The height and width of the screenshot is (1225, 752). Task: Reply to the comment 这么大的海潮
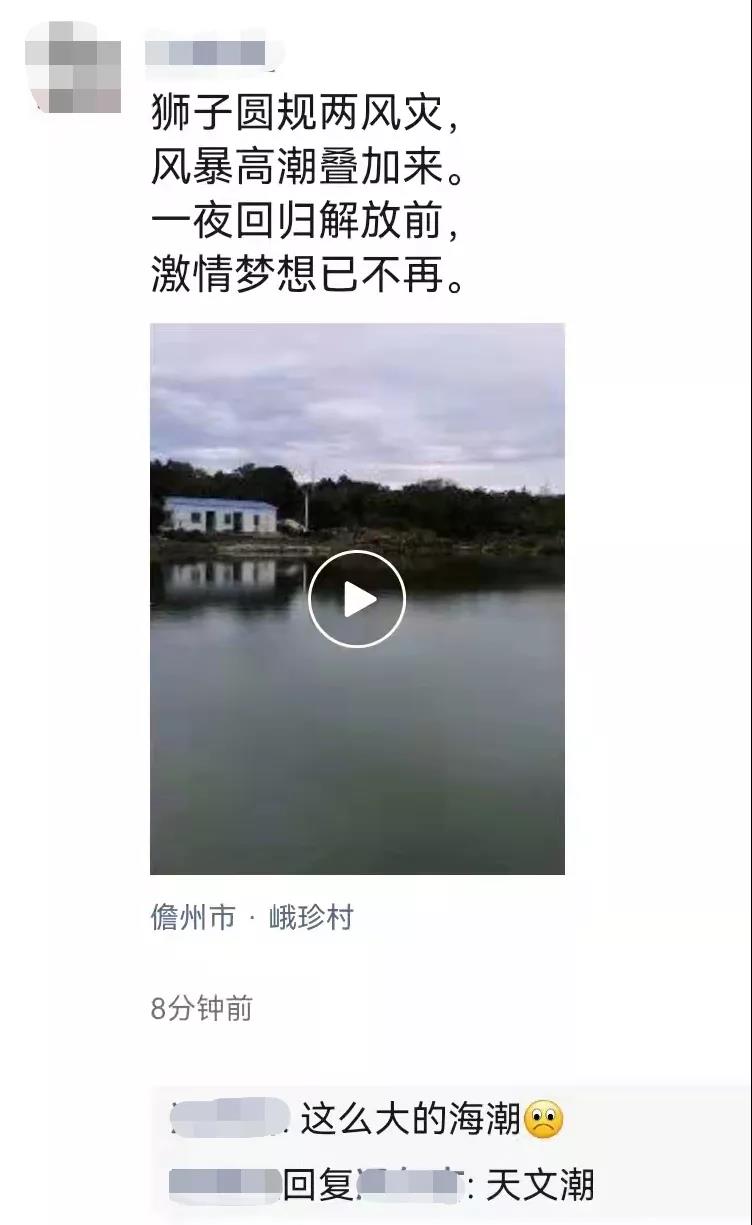(410, 1120)
